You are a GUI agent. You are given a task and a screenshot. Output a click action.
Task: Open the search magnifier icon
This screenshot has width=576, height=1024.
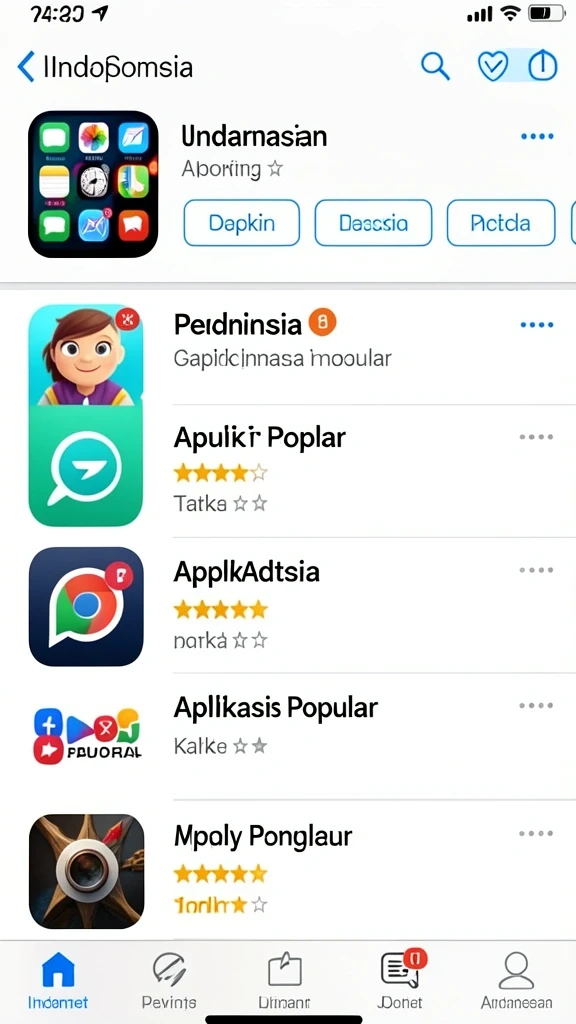[435, 66]
